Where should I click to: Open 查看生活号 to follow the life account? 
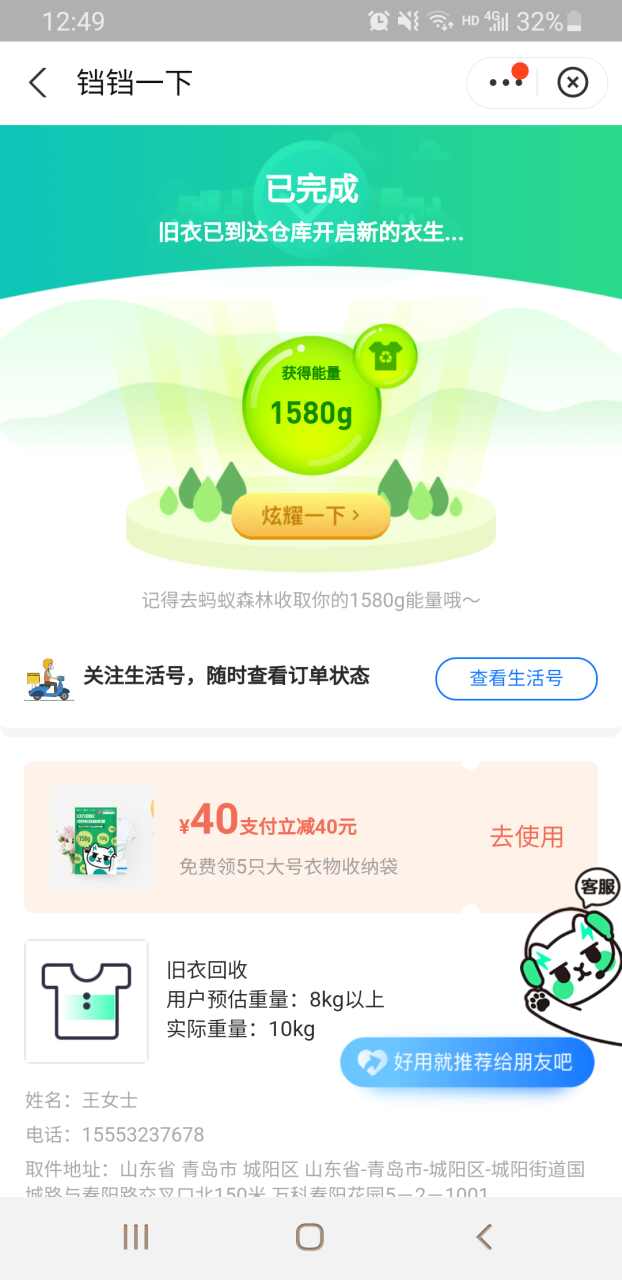pyautogui.click(x=516, y=678)
